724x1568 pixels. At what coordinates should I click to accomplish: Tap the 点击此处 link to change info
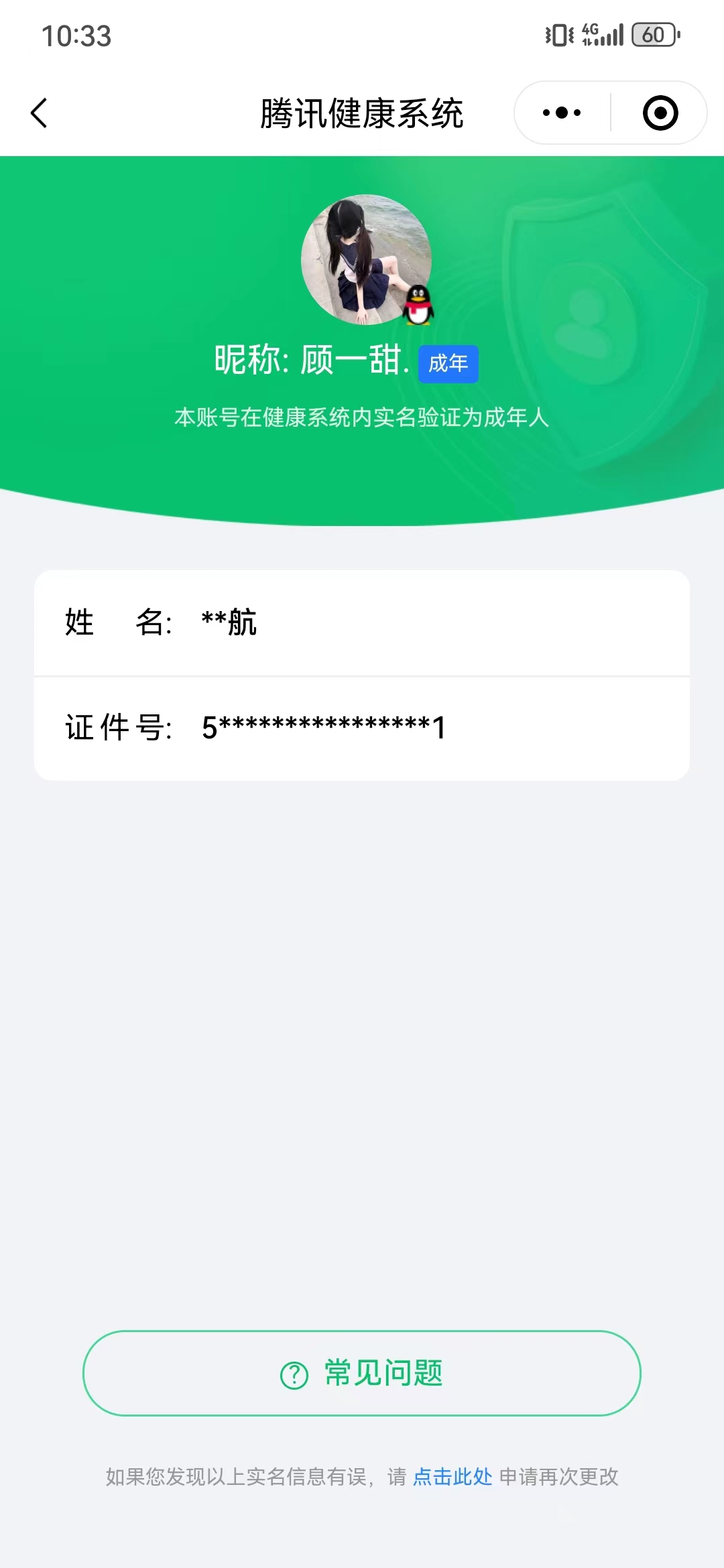[x=452, y=1477]
